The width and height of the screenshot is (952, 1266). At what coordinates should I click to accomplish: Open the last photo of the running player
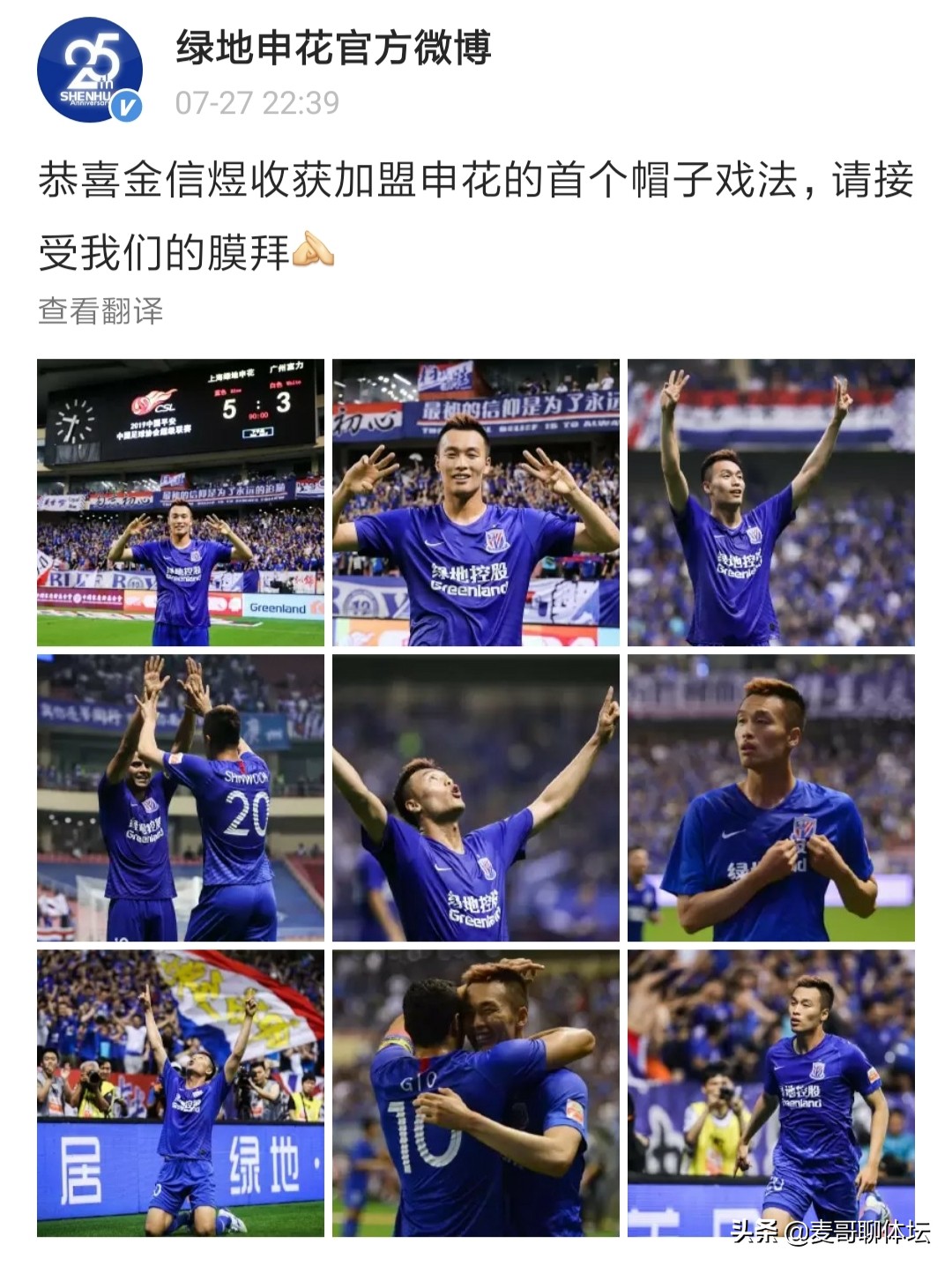(x=770, y=1093)
